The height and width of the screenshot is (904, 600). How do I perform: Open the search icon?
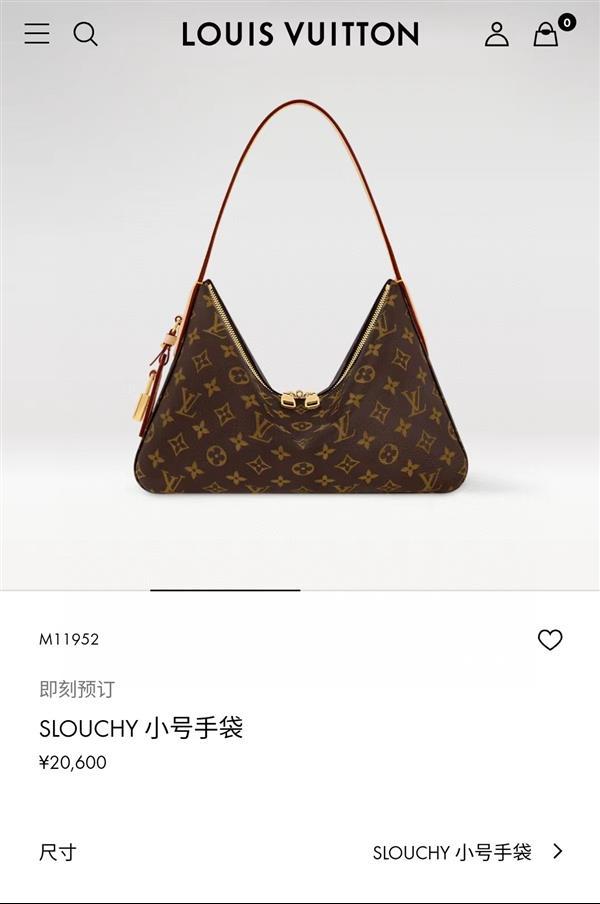click(86, 34)
